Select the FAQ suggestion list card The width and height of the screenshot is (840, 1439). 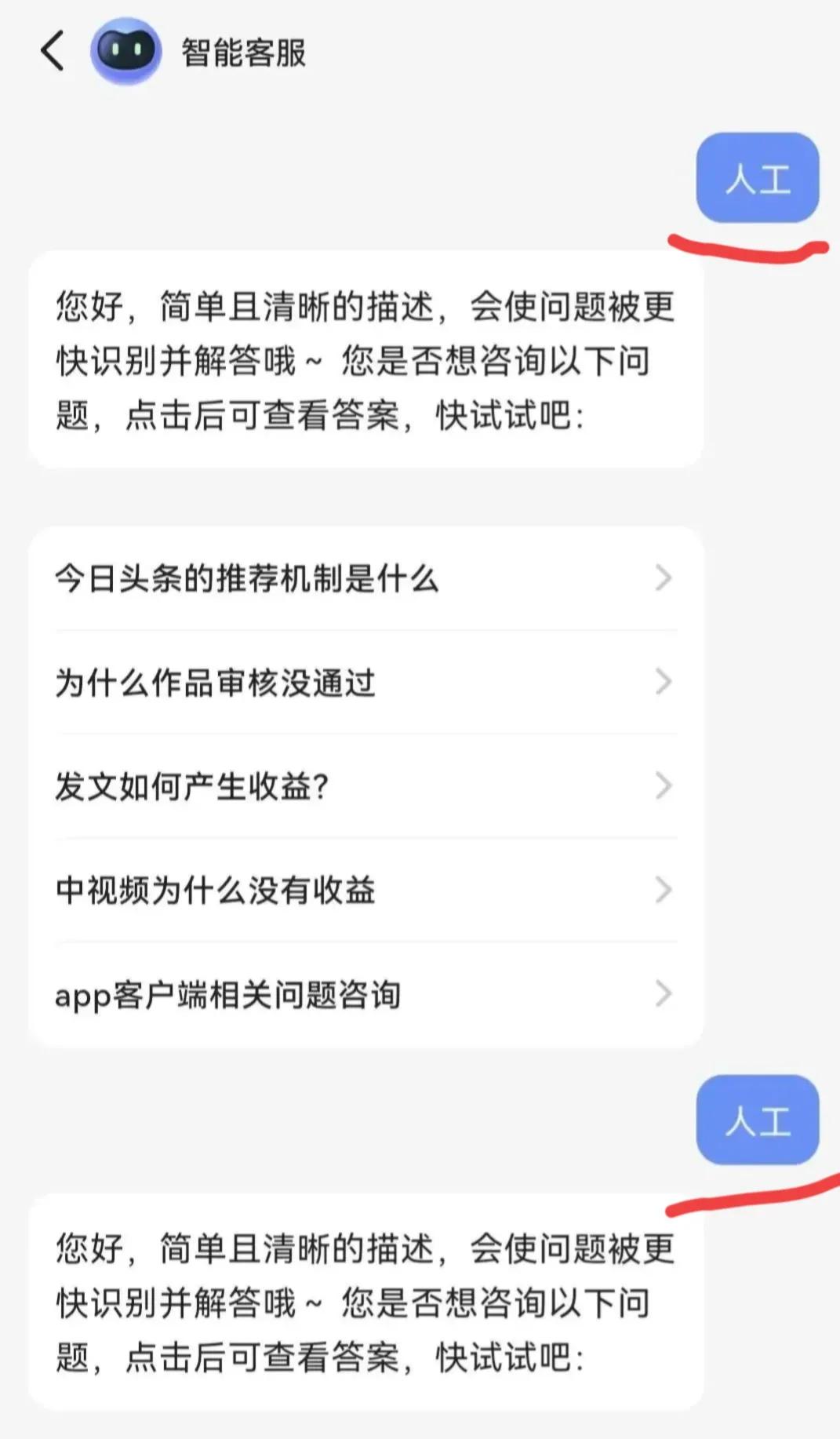[x=369, y=786]
